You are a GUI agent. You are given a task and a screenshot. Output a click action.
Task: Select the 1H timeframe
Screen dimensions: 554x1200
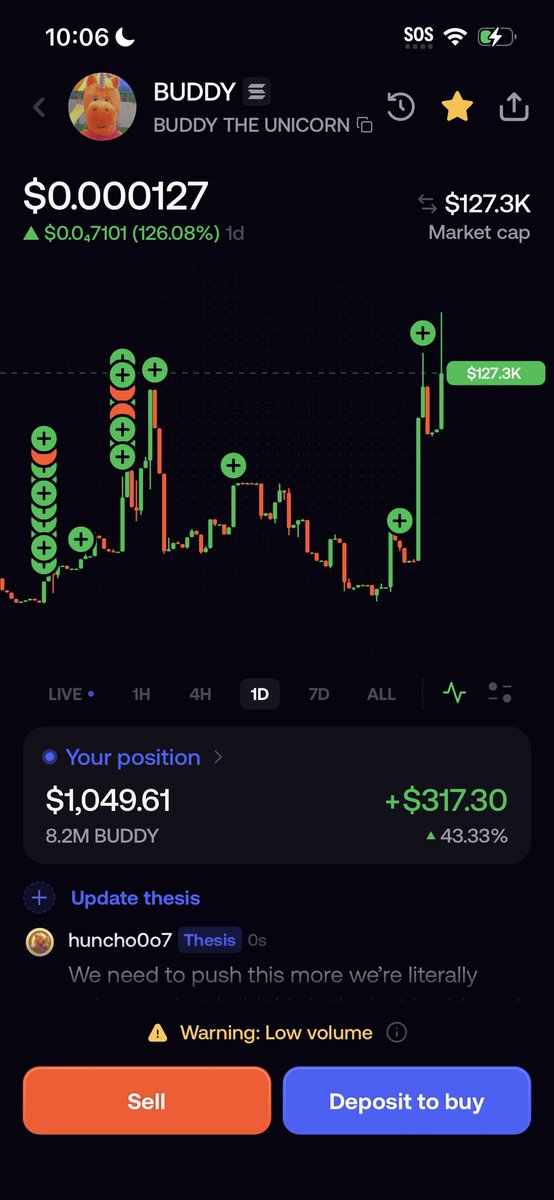141,693
